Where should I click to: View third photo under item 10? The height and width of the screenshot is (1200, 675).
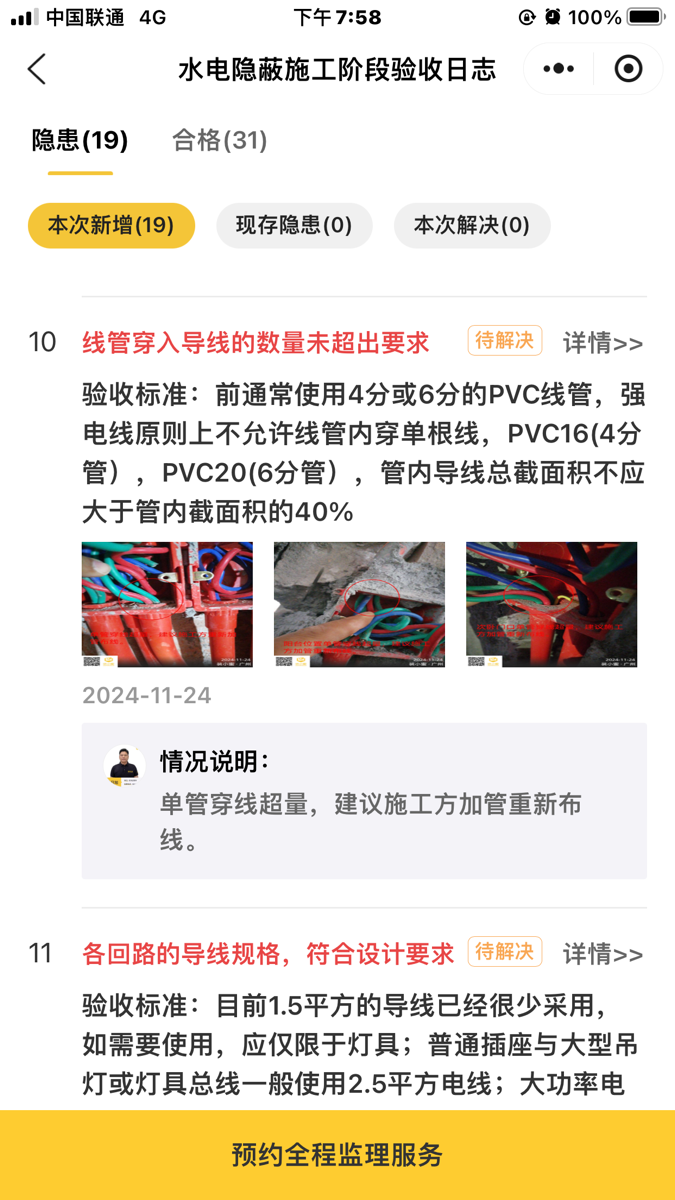pyautogui.click(x=551, y=604)
